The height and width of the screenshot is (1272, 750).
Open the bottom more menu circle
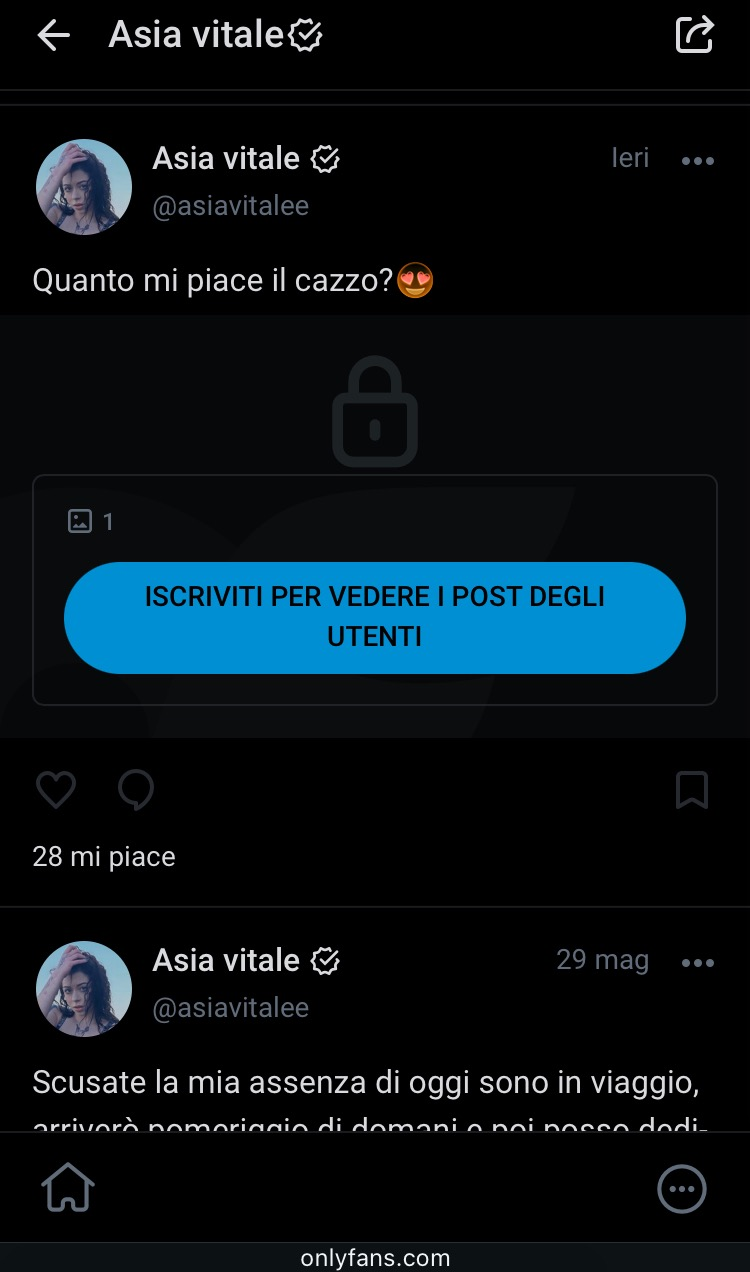[682, 1189]
